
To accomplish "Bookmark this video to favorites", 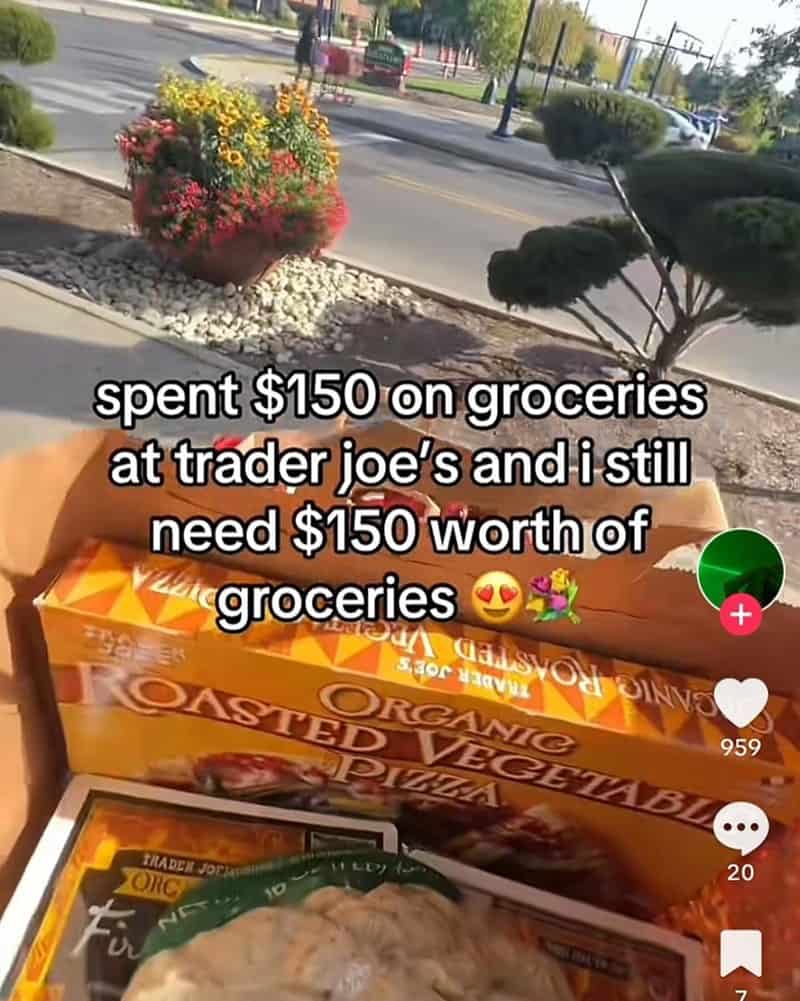I will 741,953.
